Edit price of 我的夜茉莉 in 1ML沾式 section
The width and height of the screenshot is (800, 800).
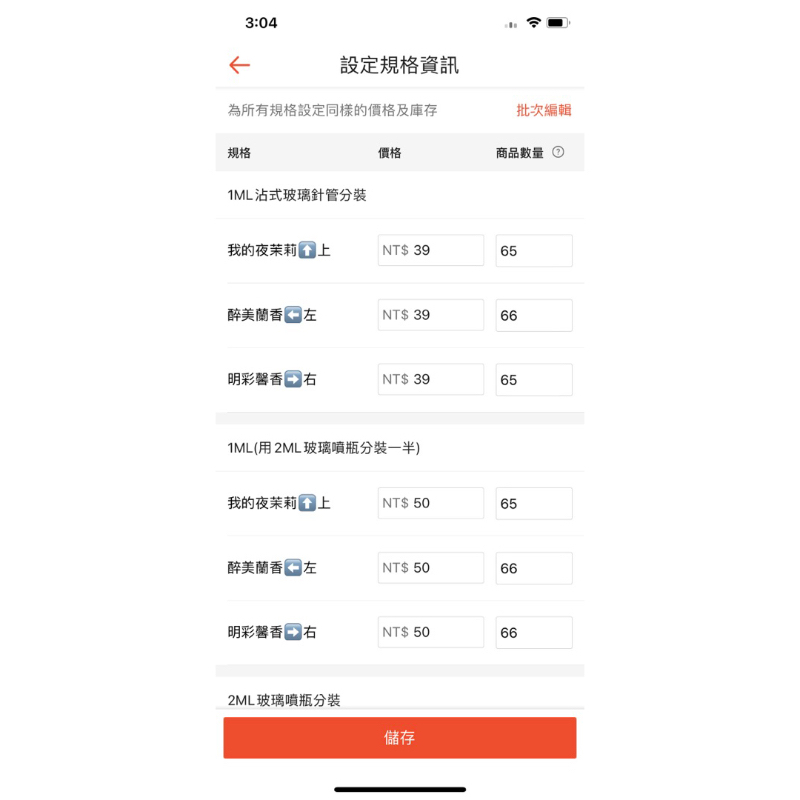coord(431,251)
